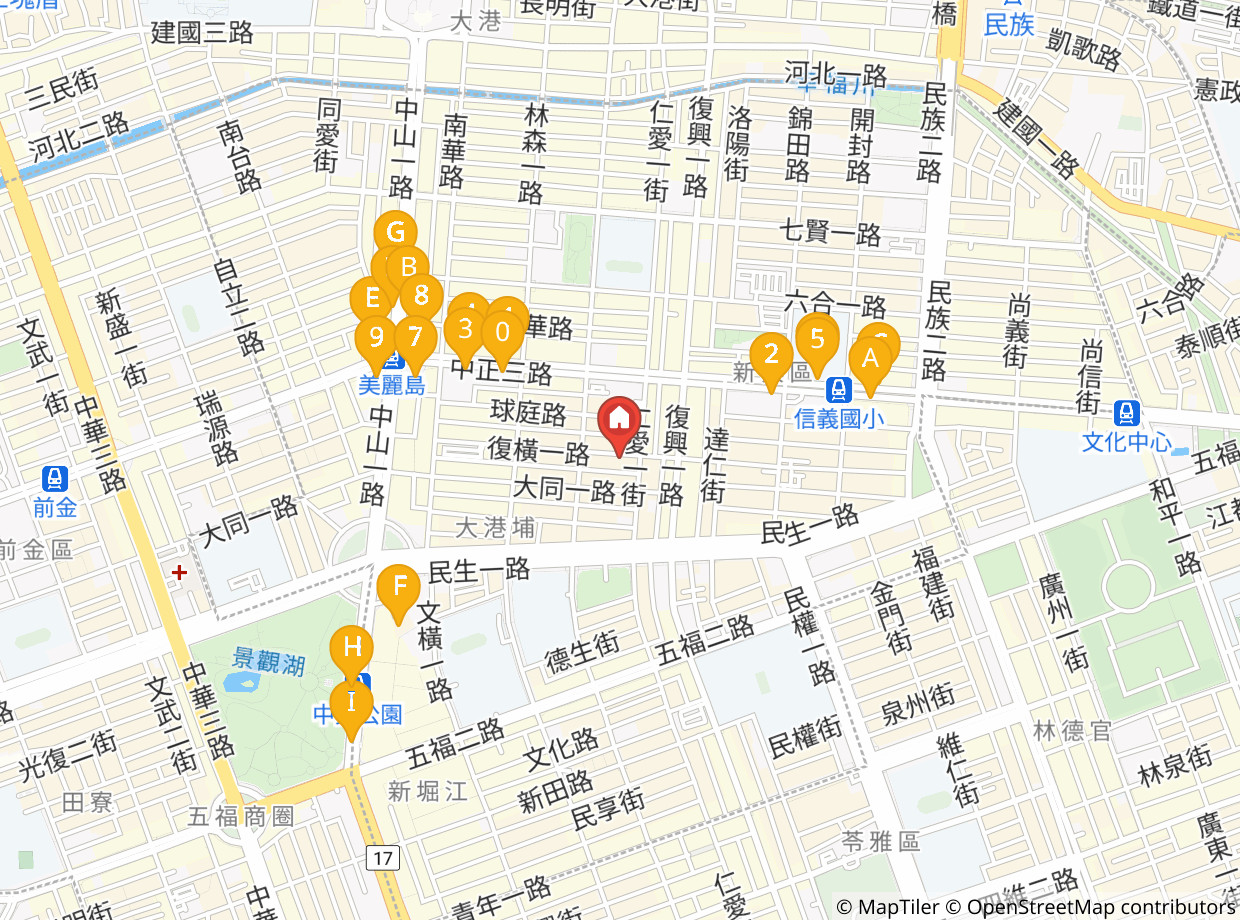Tap map marker E
Image resolution: width=1240 pixels, height=920 pixels.
tap(371, 298)
